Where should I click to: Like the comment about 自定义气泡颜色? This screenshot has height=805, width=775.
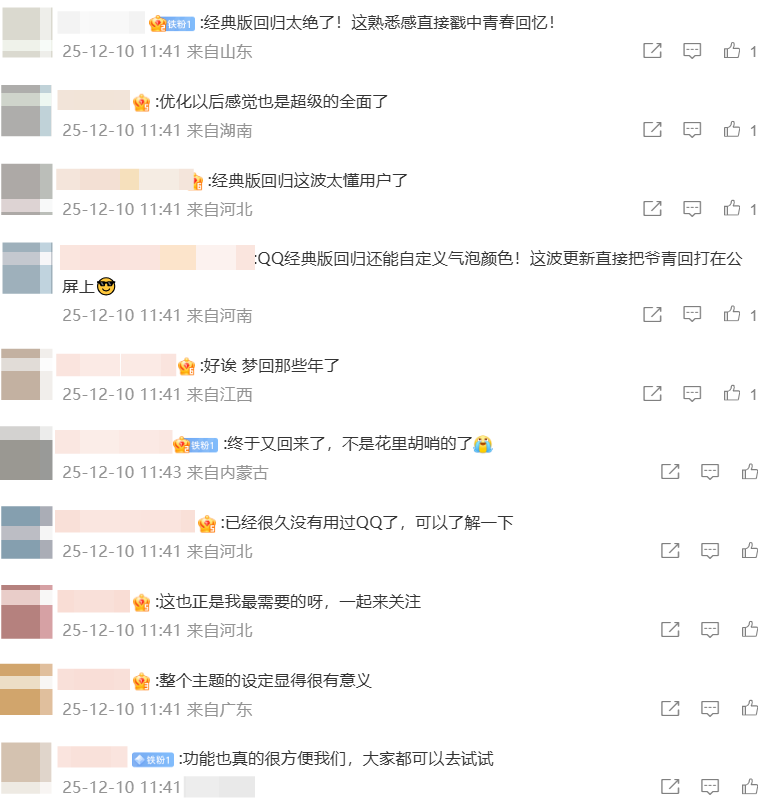[x=732, y=314]
